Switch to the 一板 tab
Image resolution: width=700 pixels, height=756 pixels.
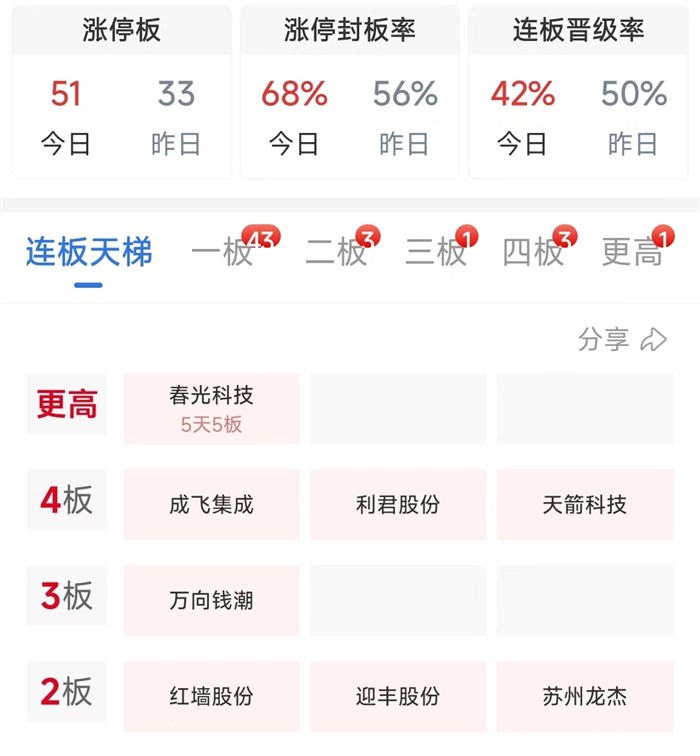pos(224,252)
